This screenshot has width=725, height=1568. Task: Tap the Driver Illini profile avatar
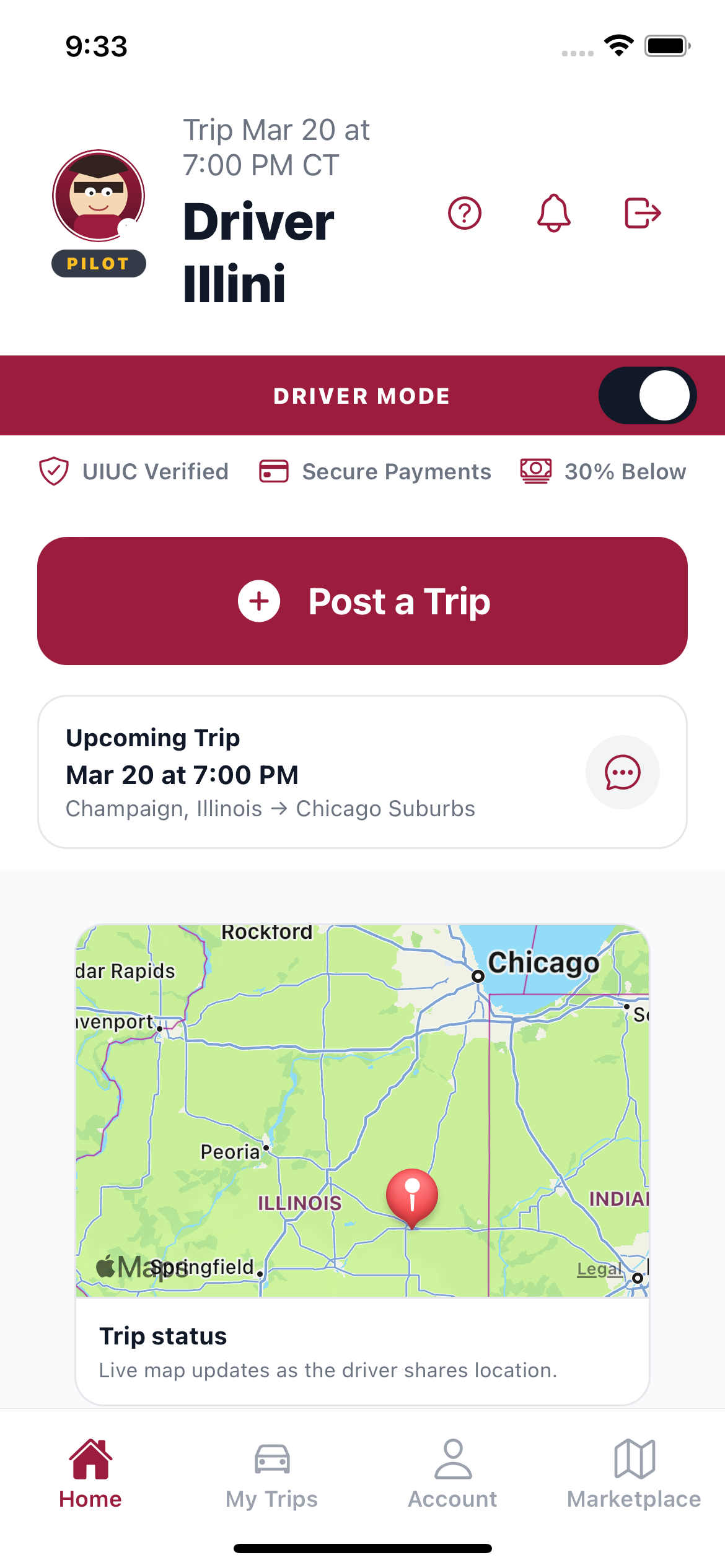[x=99, y=195]
